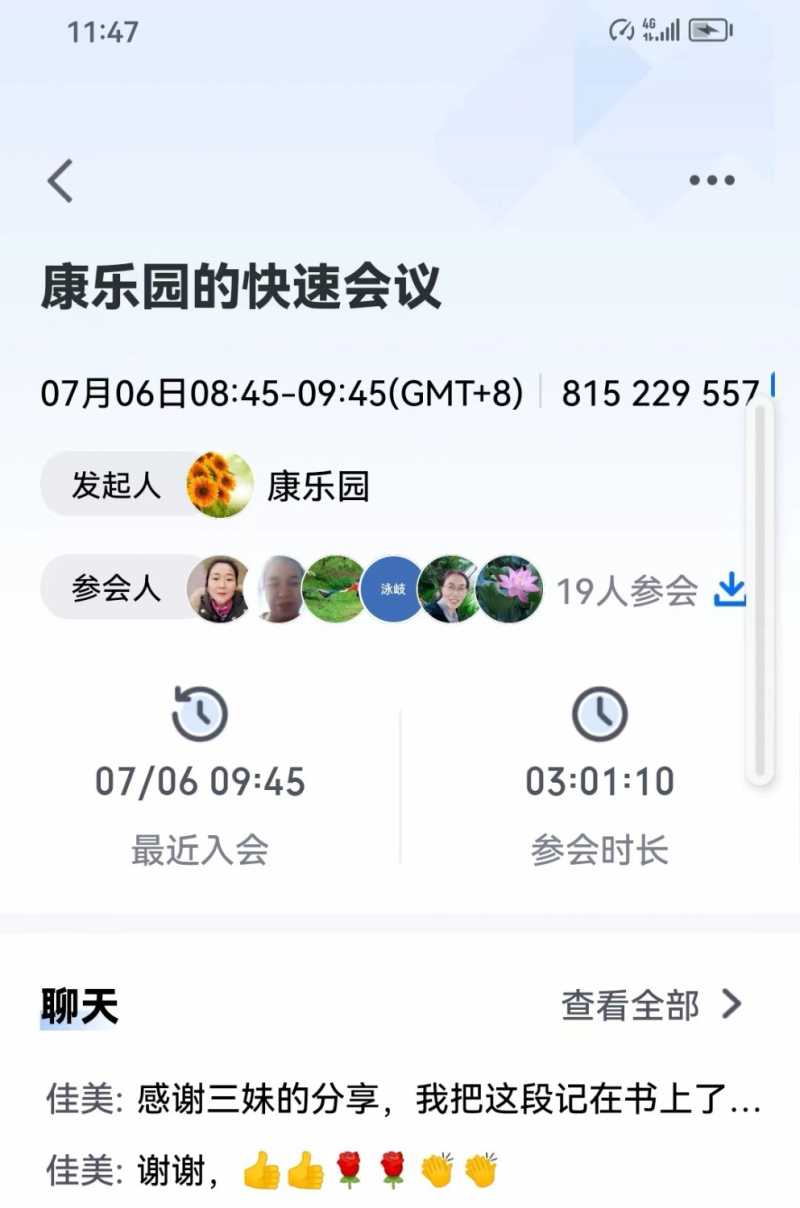Download the 19-participant attendance list
Screen dimensions: 800x1208
point(730,590)
